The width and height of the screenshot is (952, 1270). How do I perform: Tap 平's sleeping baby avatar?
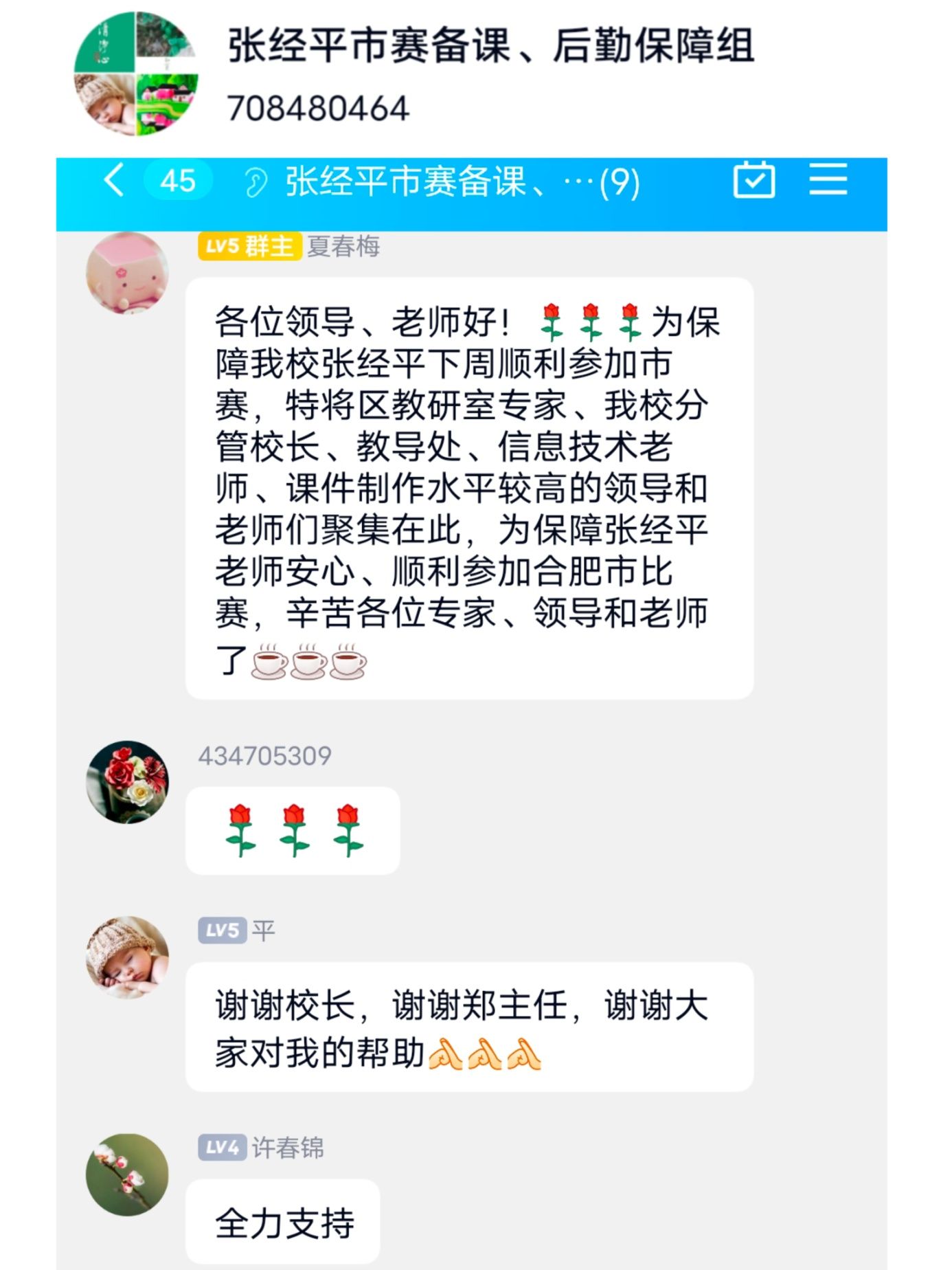(127, 957)
